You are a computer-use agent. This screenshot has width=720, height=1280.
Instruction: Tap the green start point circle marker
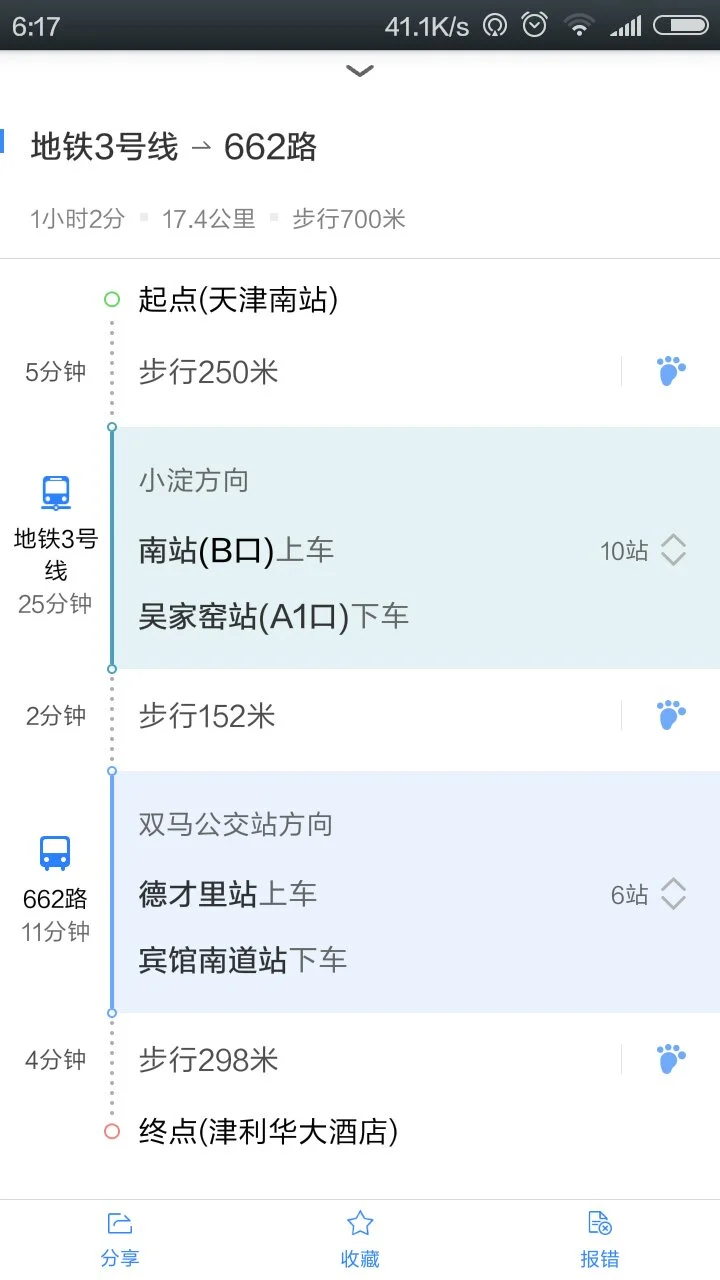coord(111,298)
